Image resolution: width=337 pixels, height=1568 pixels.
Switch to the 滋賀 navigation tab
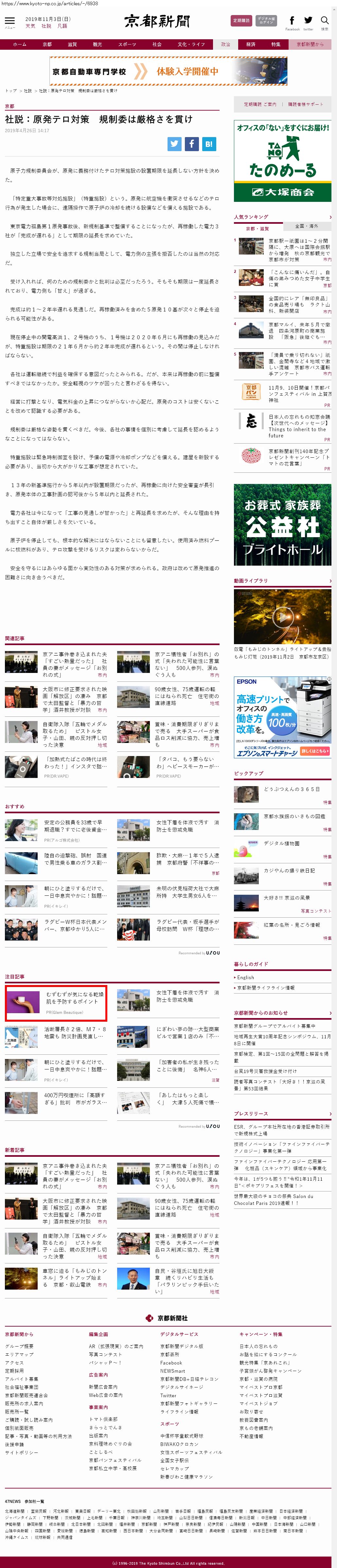click(72, 44)
